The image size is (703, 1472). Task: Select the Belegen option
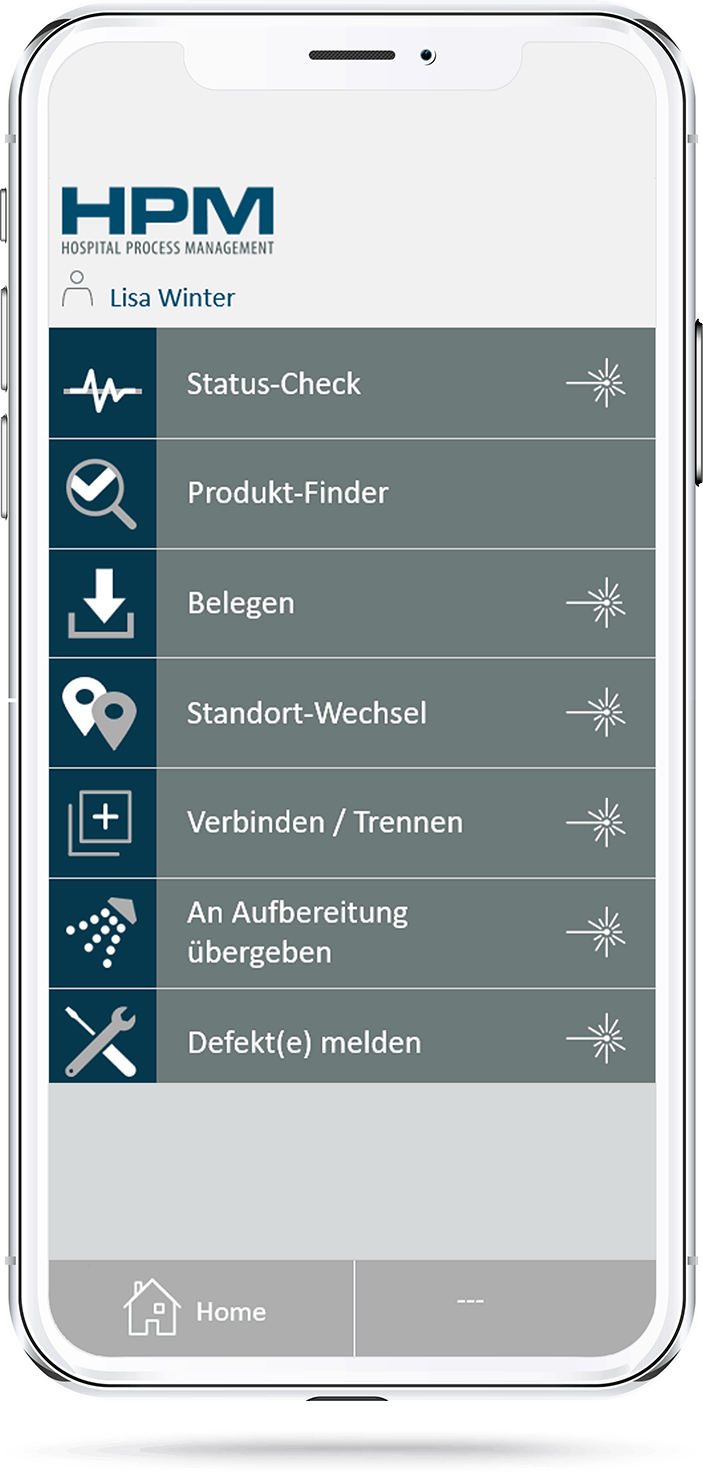(352, 603)
